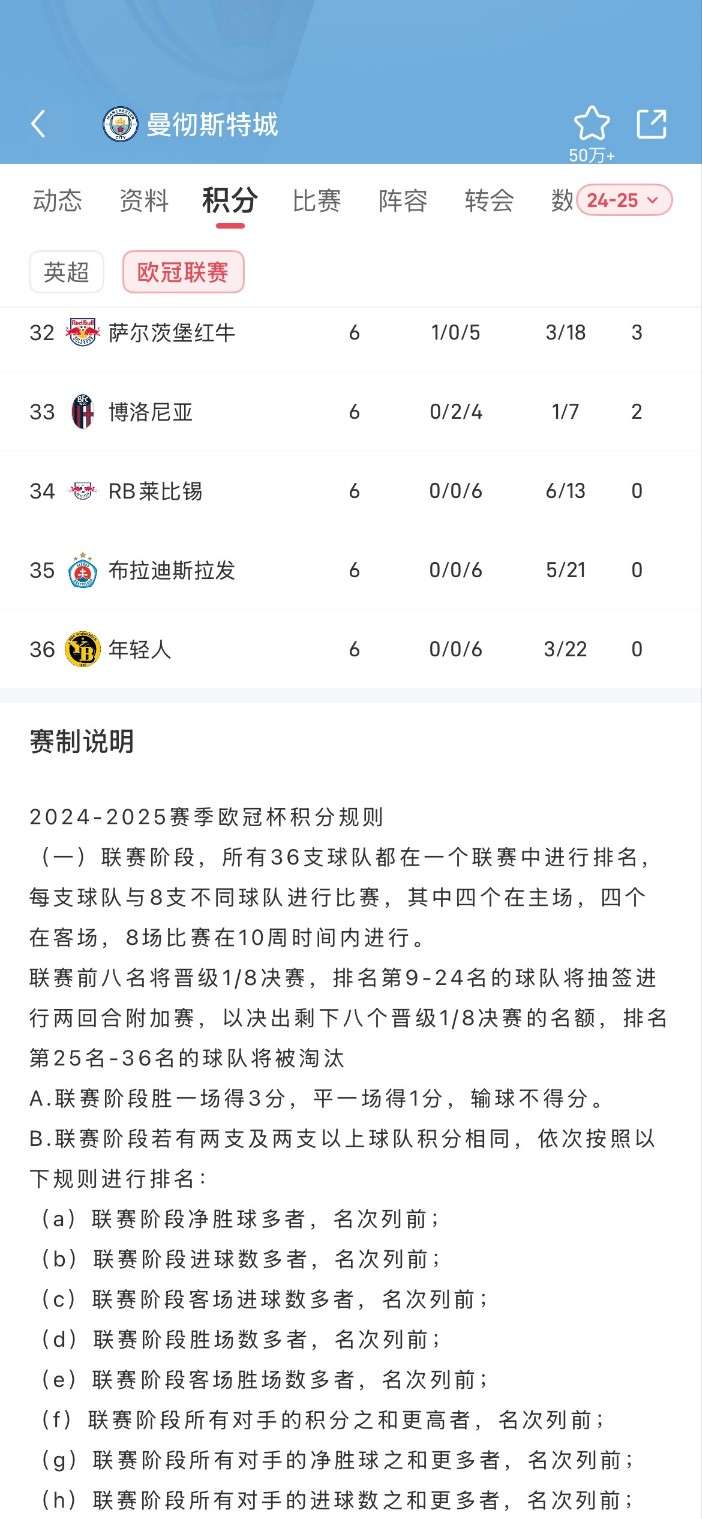Screen dimensions: 702x1519
Task: Open the 博洛尼亚 team row
Action: pyautogui.click(x=351, y=412)
